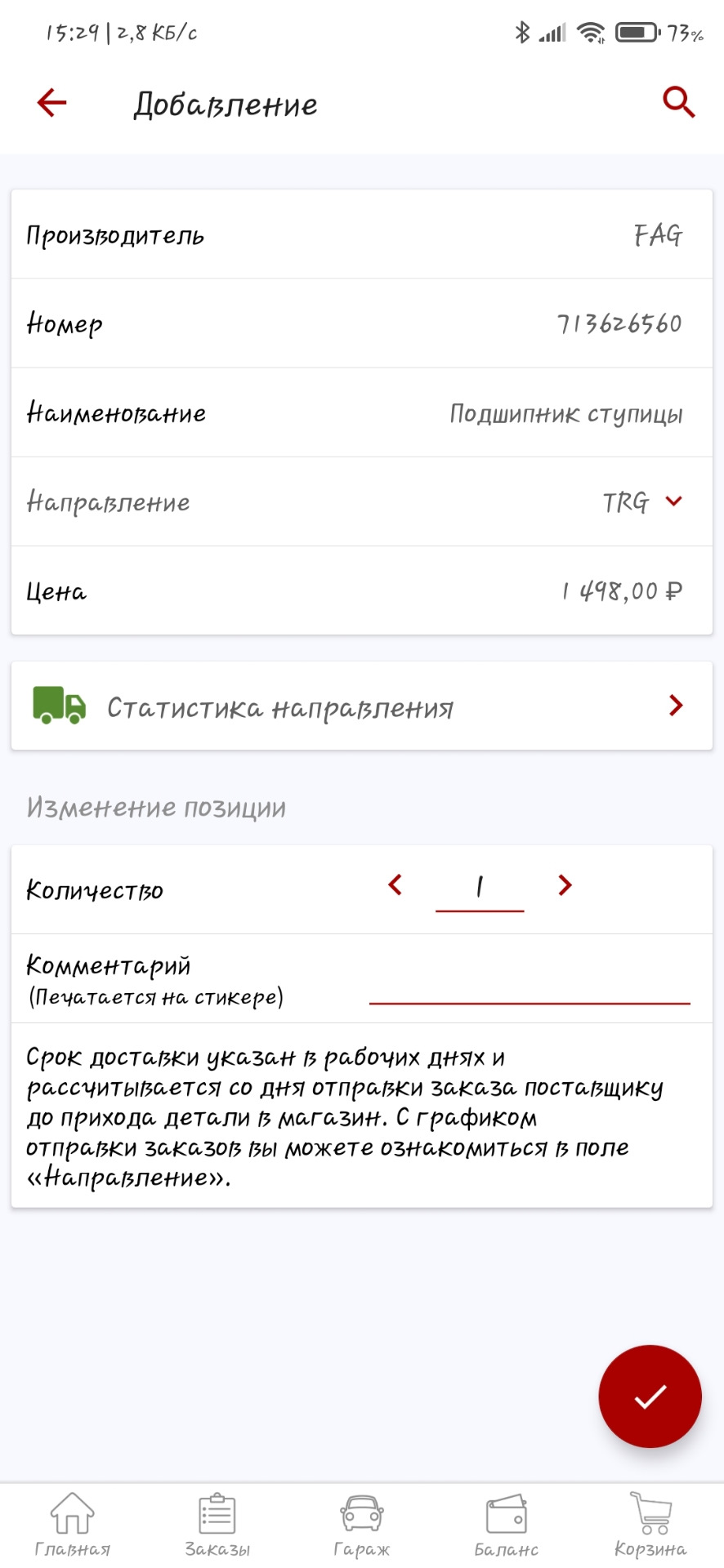The image size is (724, 1568).
Task: Switch to the Гараж tab
Action: click(361, 1524)
